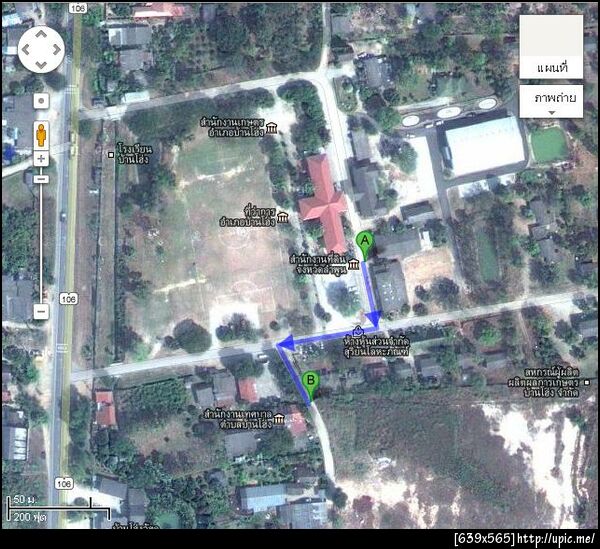The height and width of the screenshot is (549, 600).
Task: Tap the button above the pegman
Action: [x=41, y=101]
